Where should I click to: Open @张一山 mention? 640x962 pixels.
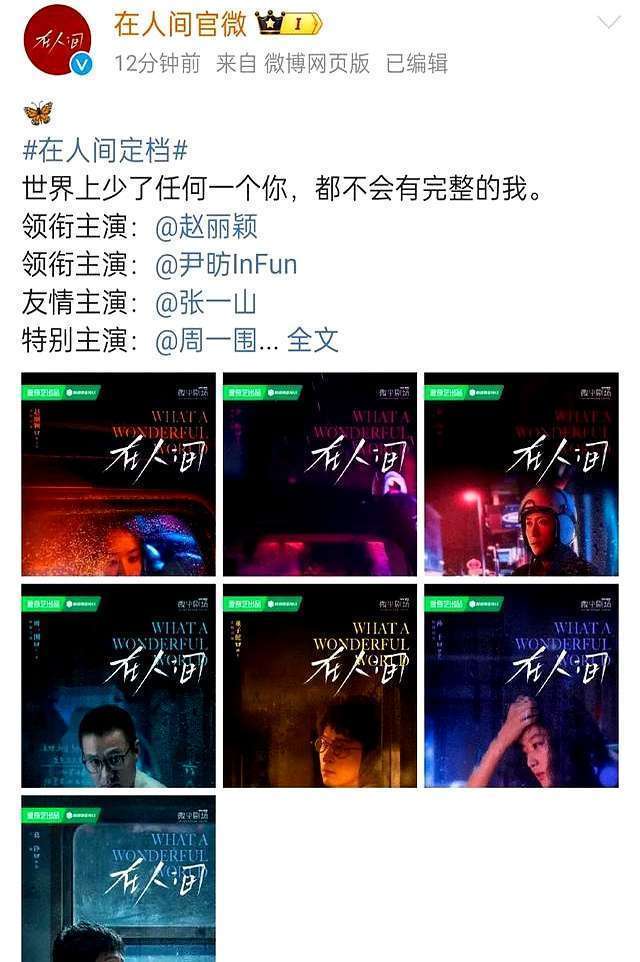tap(207, 302)
